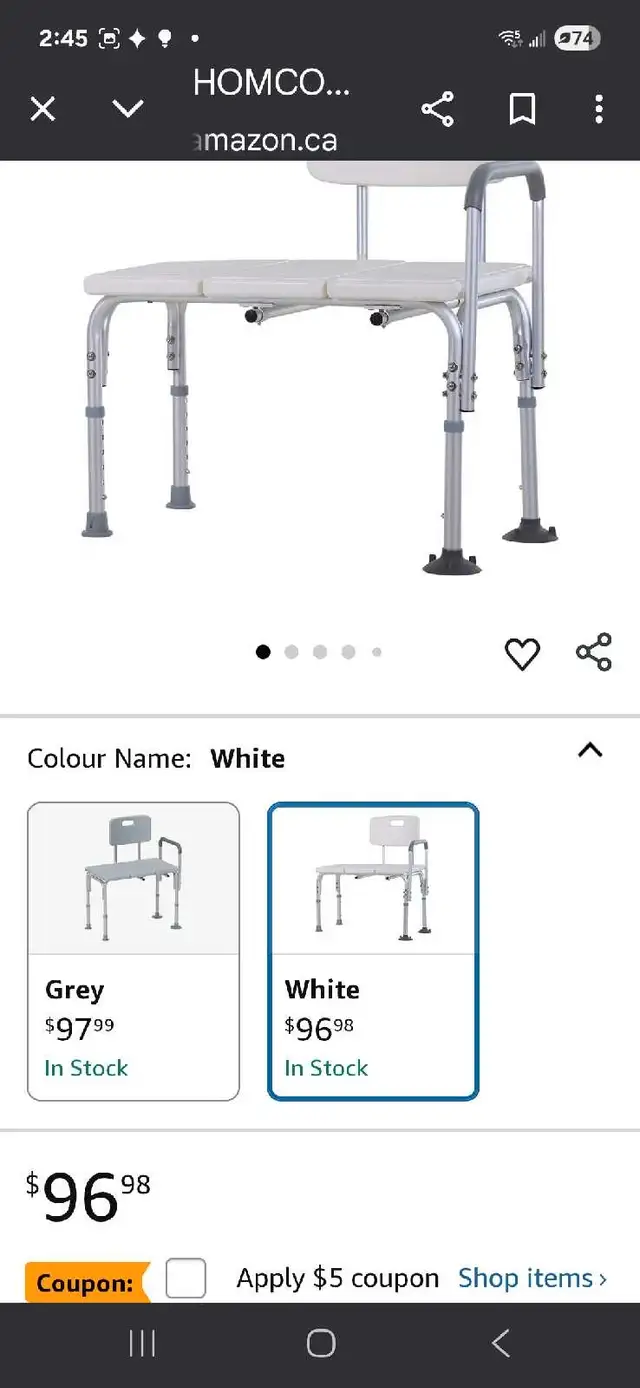The height and width of the screenshot is (1388, 640).
Task: Collapse the Colour Name section
Action: click(x=591, y=750)
